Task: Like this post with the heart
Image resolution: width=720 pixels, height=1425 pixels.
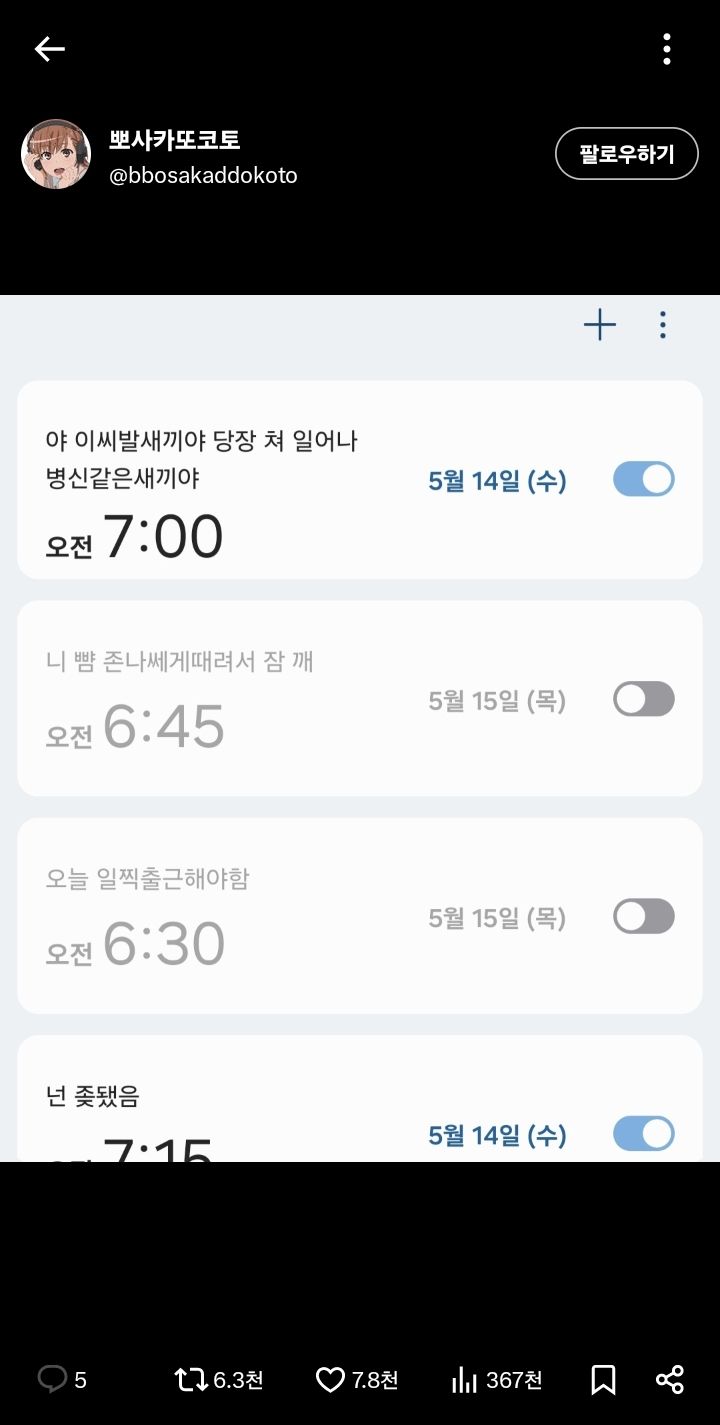Action: (x=330, y=1380)
